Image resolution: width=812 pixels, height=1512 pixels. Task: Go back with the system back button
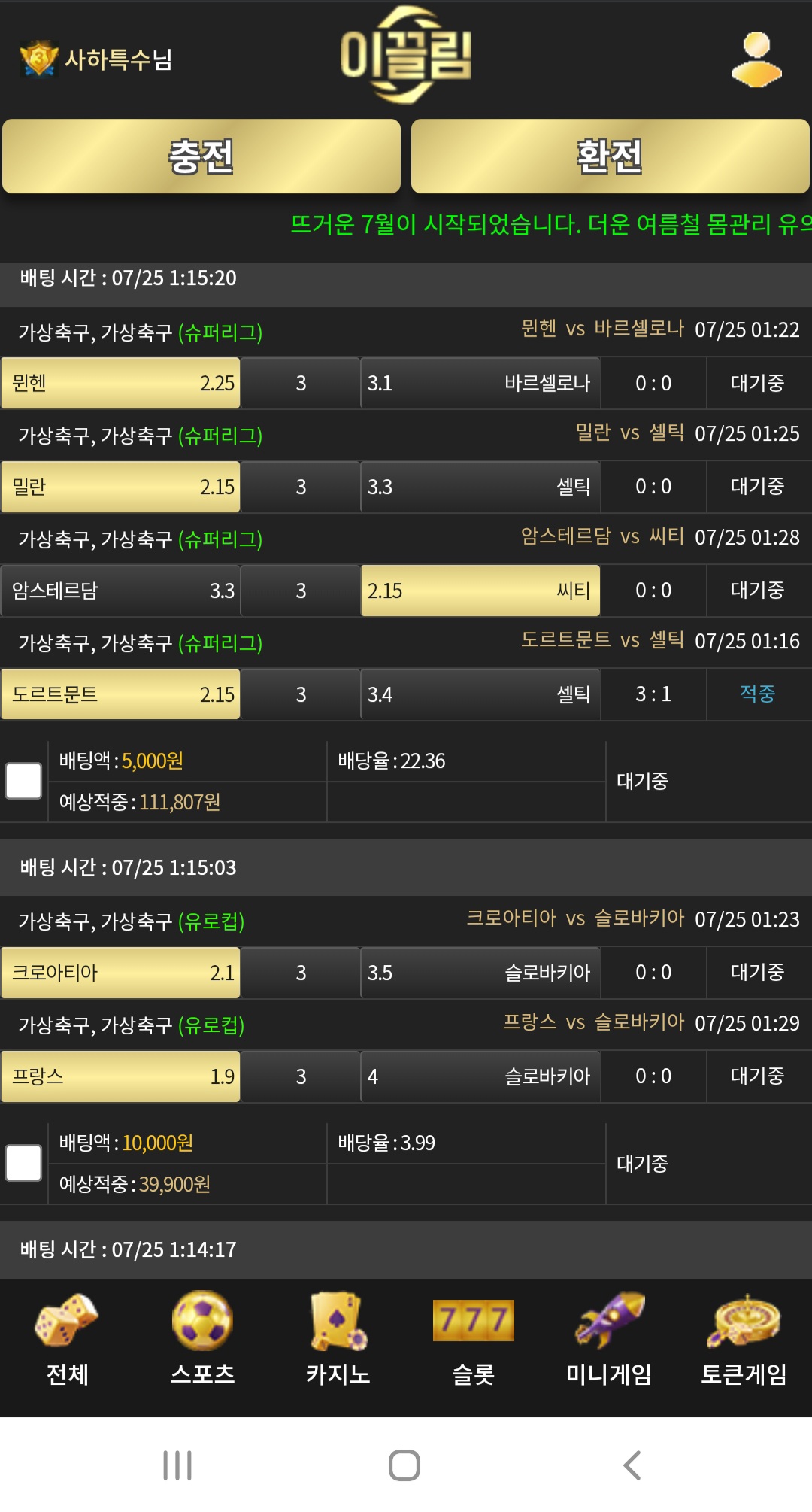tap(632, 1465)
